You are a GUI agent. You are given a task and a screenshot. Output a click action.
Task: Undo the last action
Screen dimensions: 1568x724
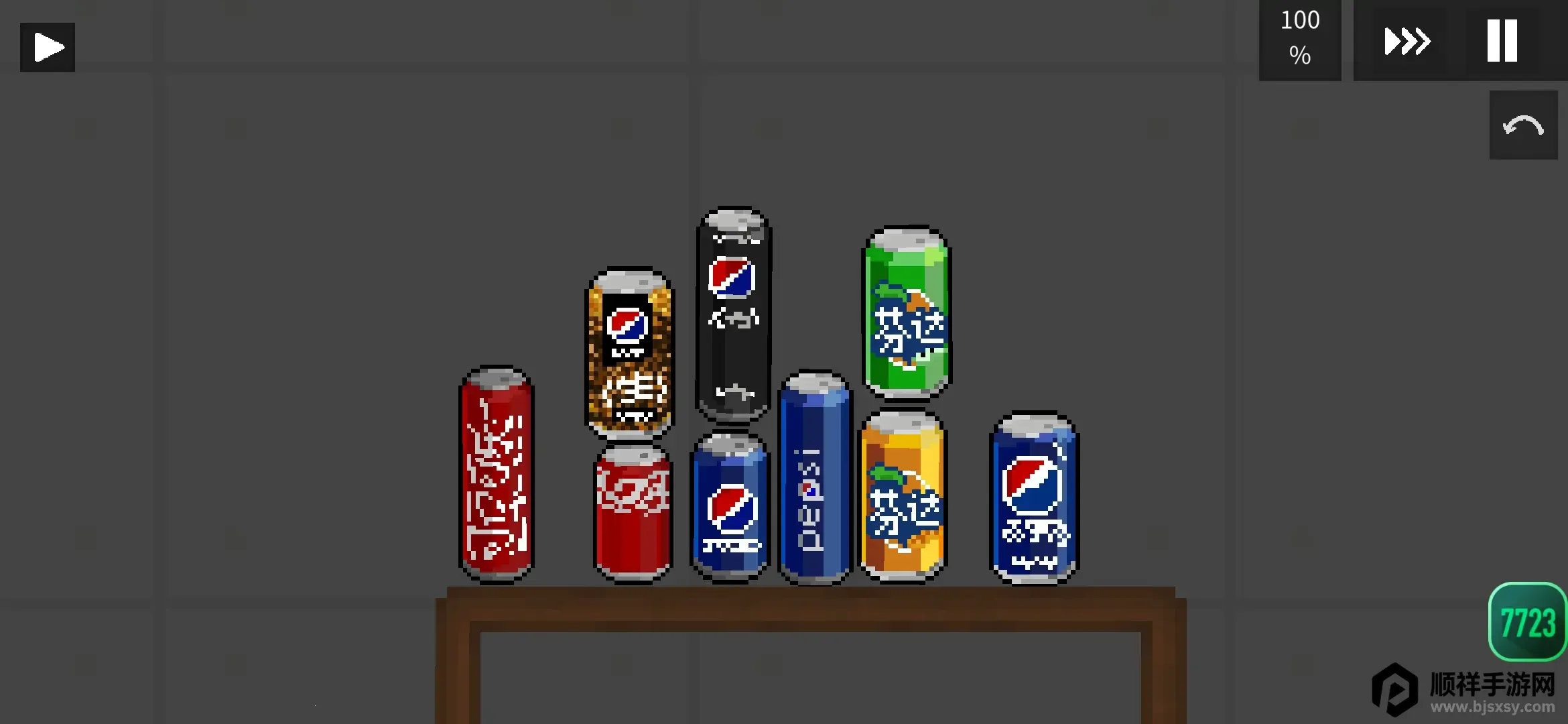click(1523, 125)
